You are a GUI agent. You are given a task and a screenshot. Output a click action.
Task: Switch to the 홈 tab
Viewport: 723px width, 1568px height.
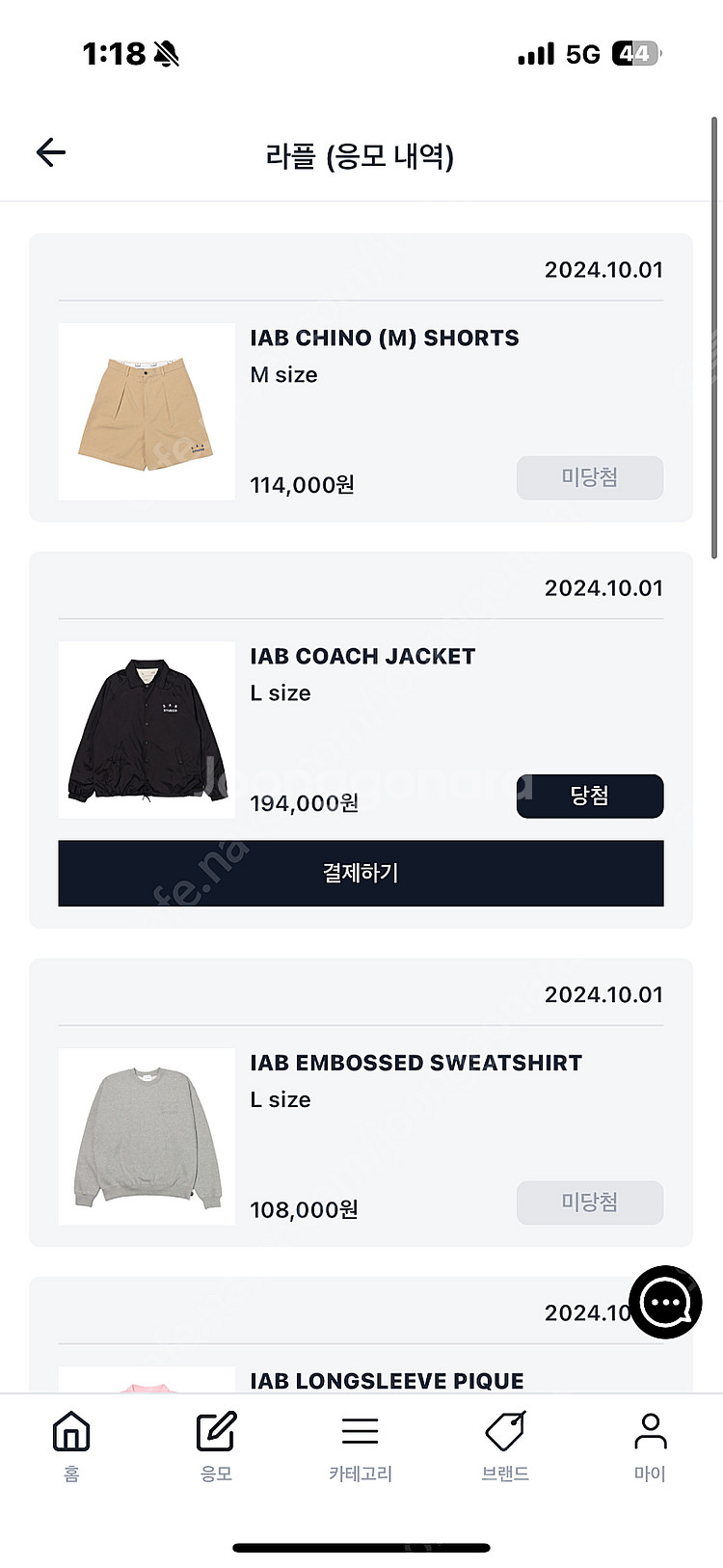pos(71,1446)
